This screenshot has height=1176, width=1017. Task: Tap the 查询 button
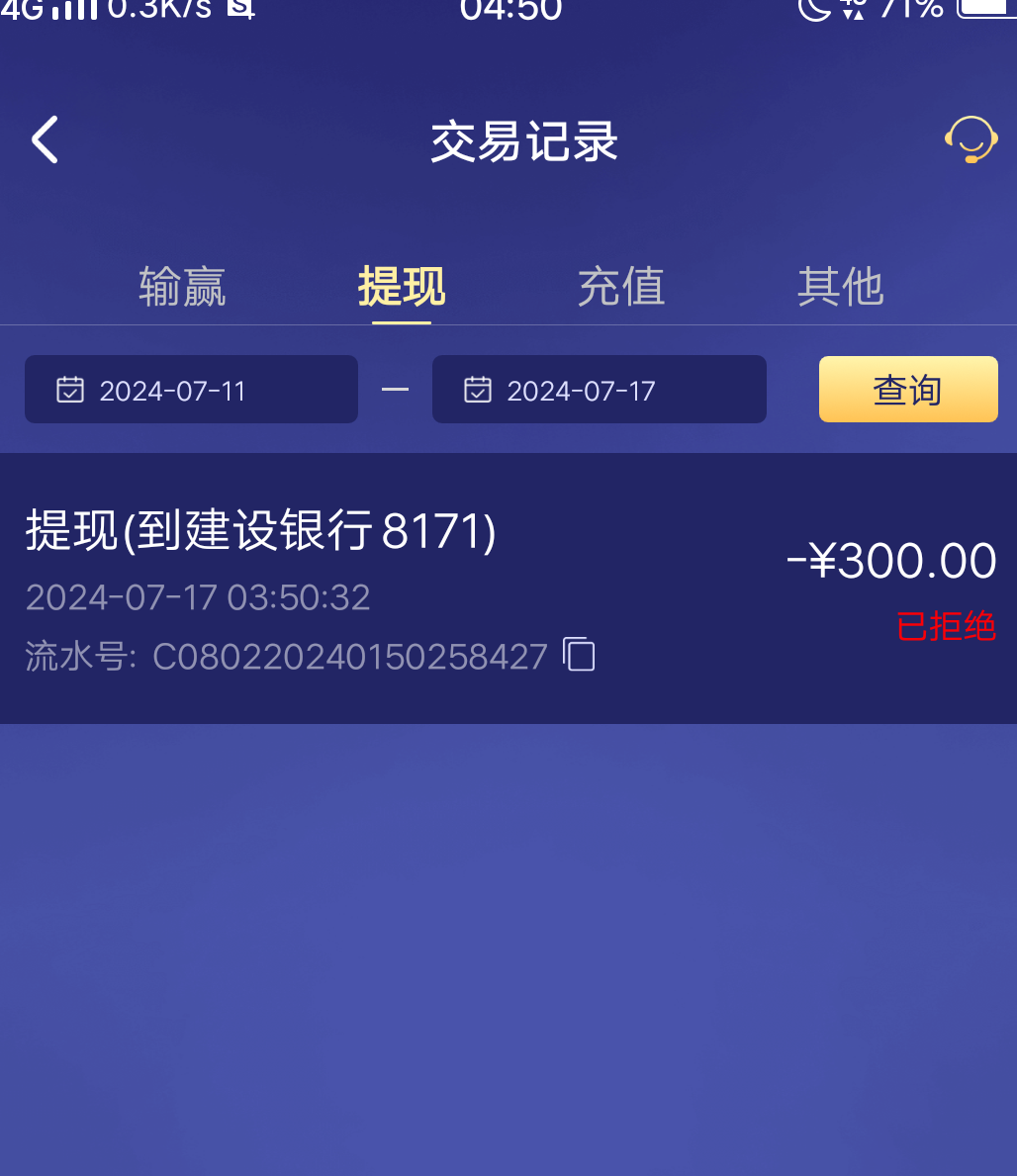coord(907,390)
